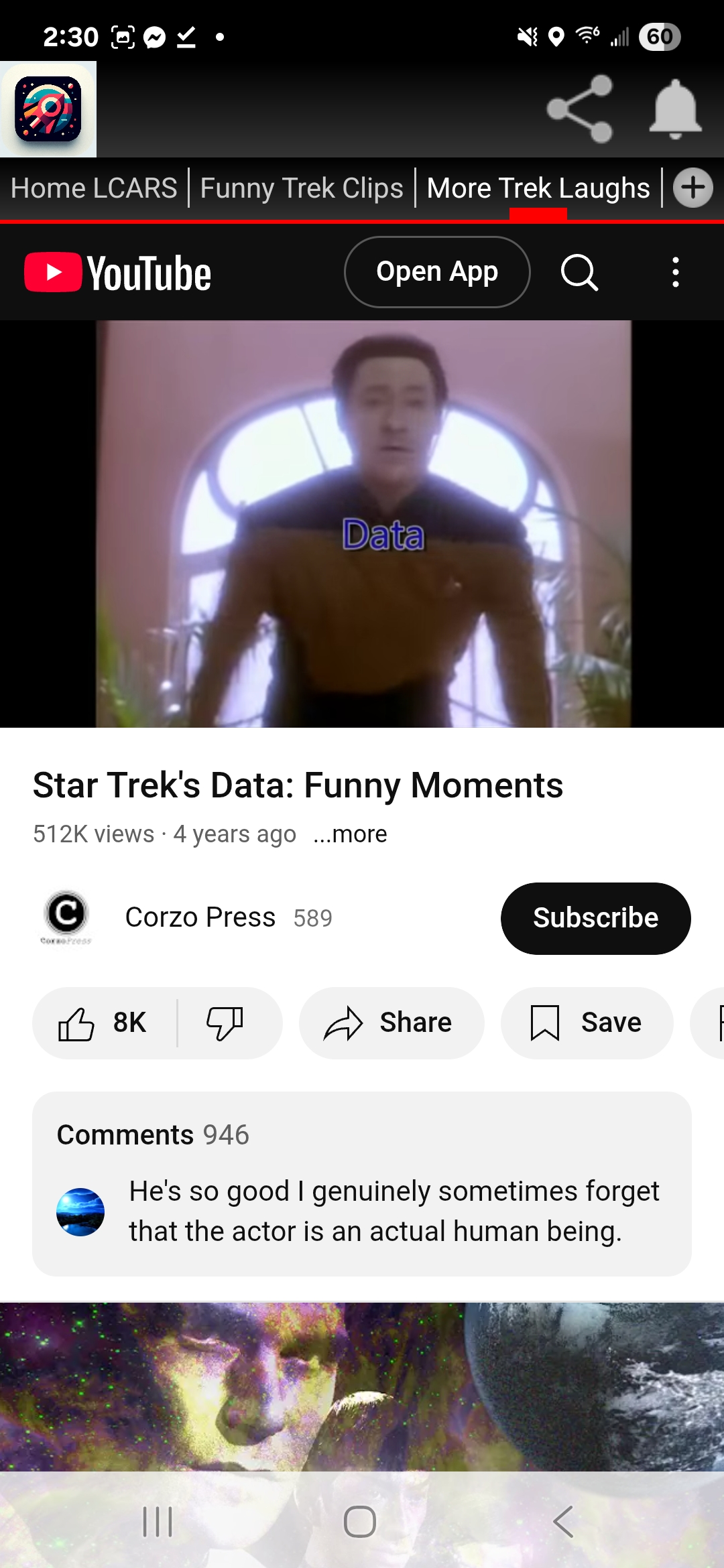Dislike this video
The image size is (724, 1568).
pyautogui.click(x=225, y=1023)
